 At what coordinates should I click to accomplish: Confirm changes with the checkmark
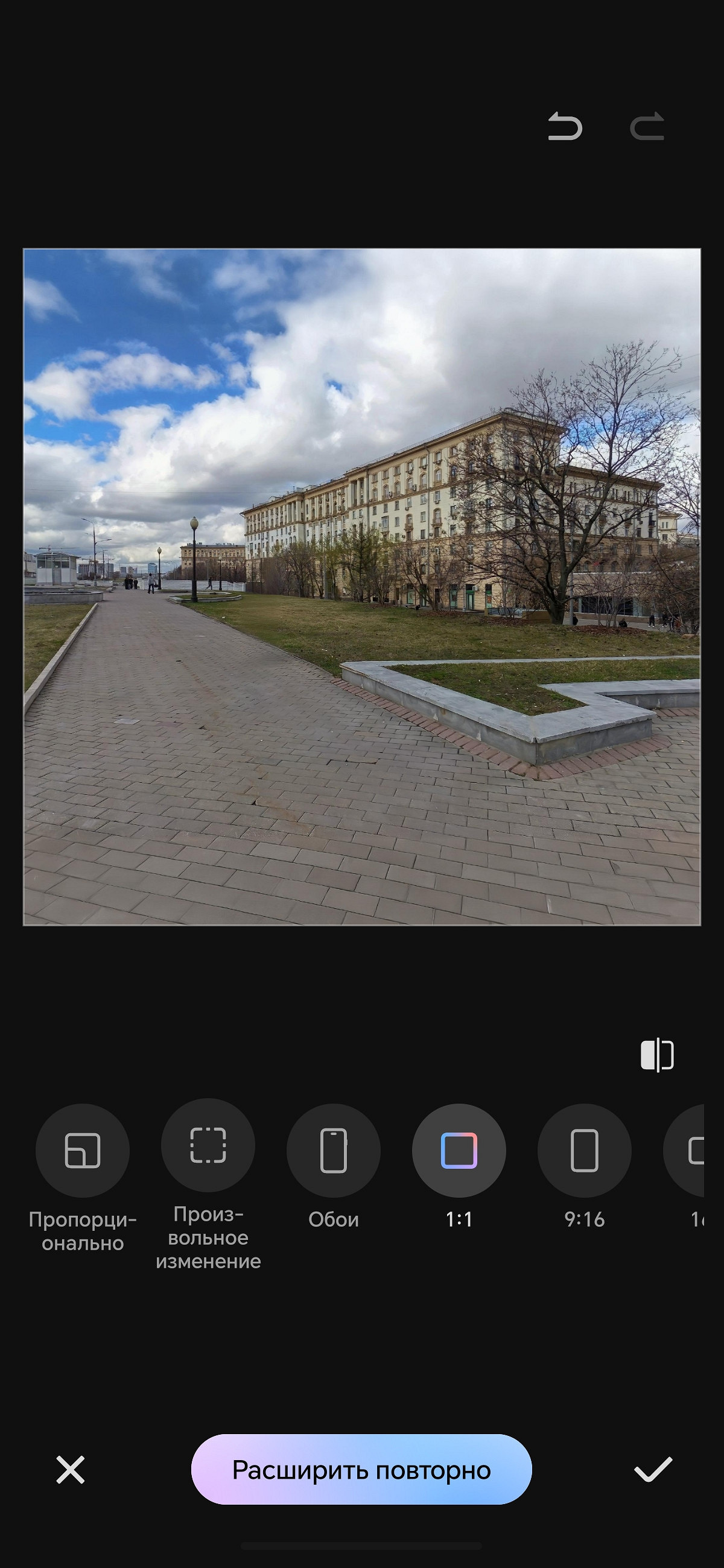pyautogui.click(x=653, y=1469)
